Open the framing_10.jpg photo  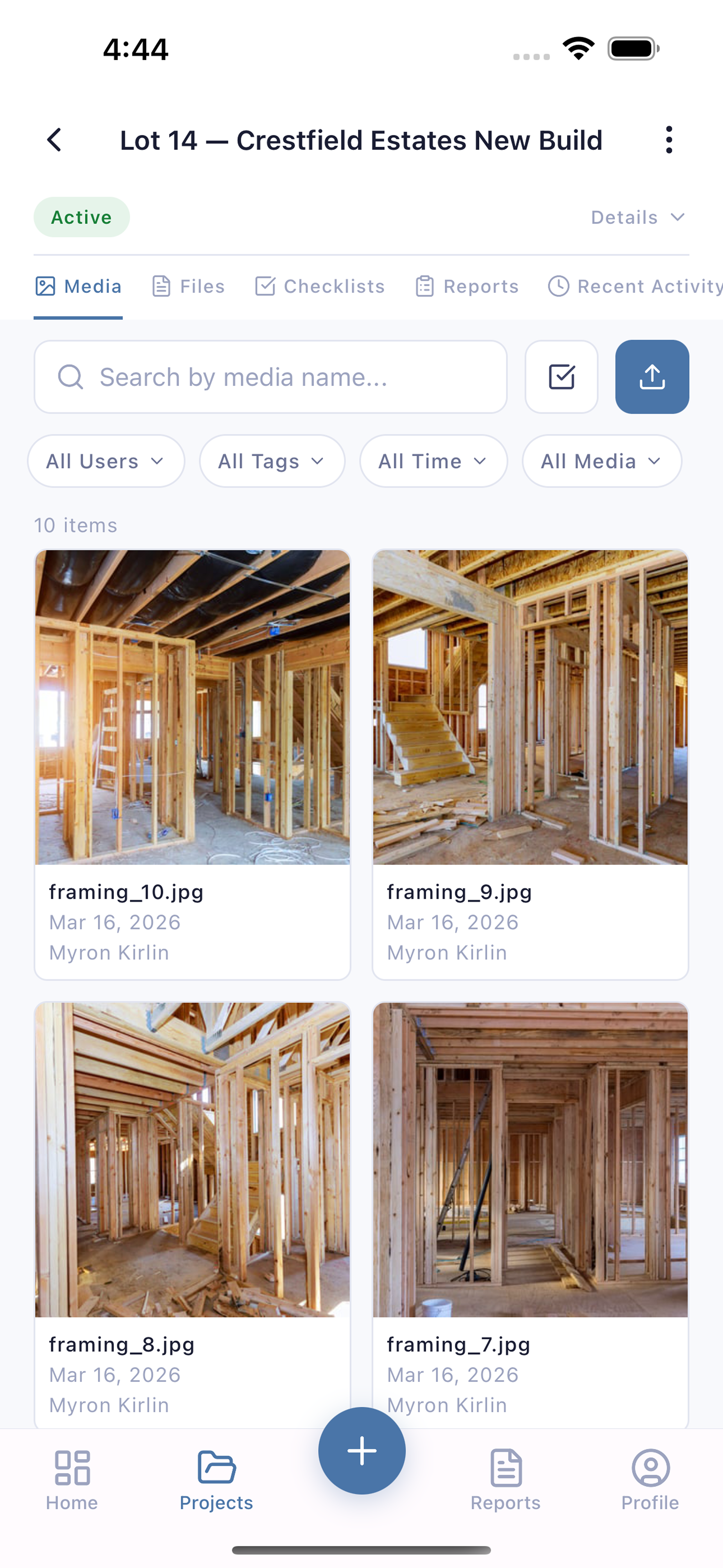click(192, 707)
